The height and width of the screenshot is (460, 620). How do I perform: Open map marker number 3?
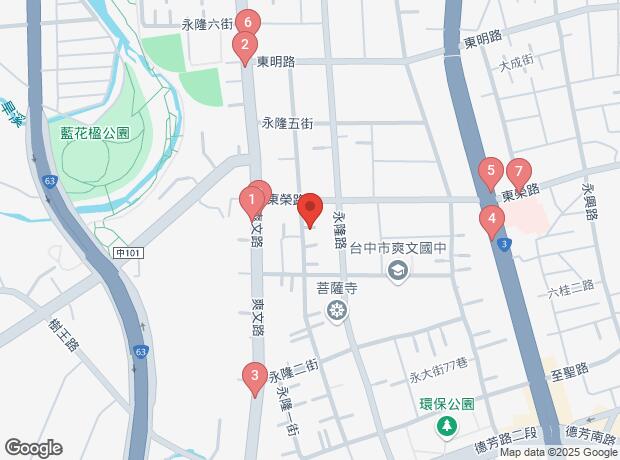[255, 377]
